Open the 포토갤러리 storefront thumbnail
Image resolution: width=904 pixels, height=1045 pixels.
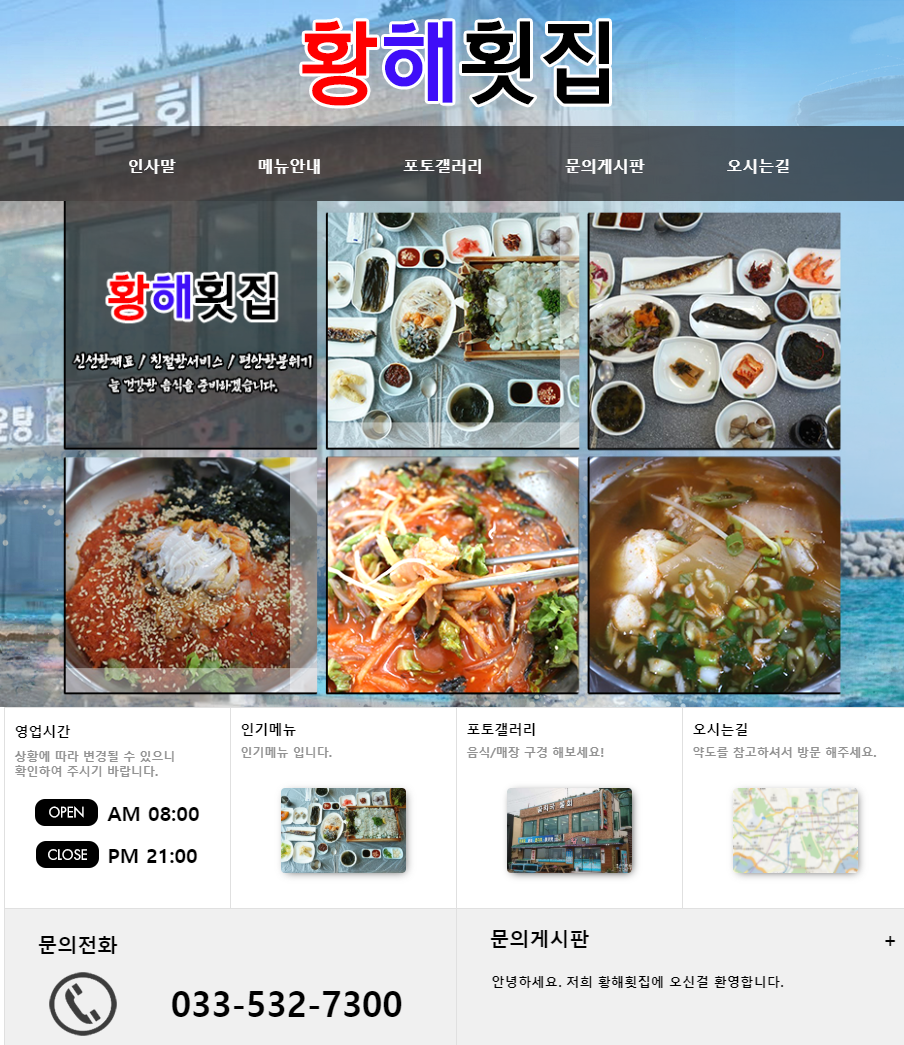point(569,830)
